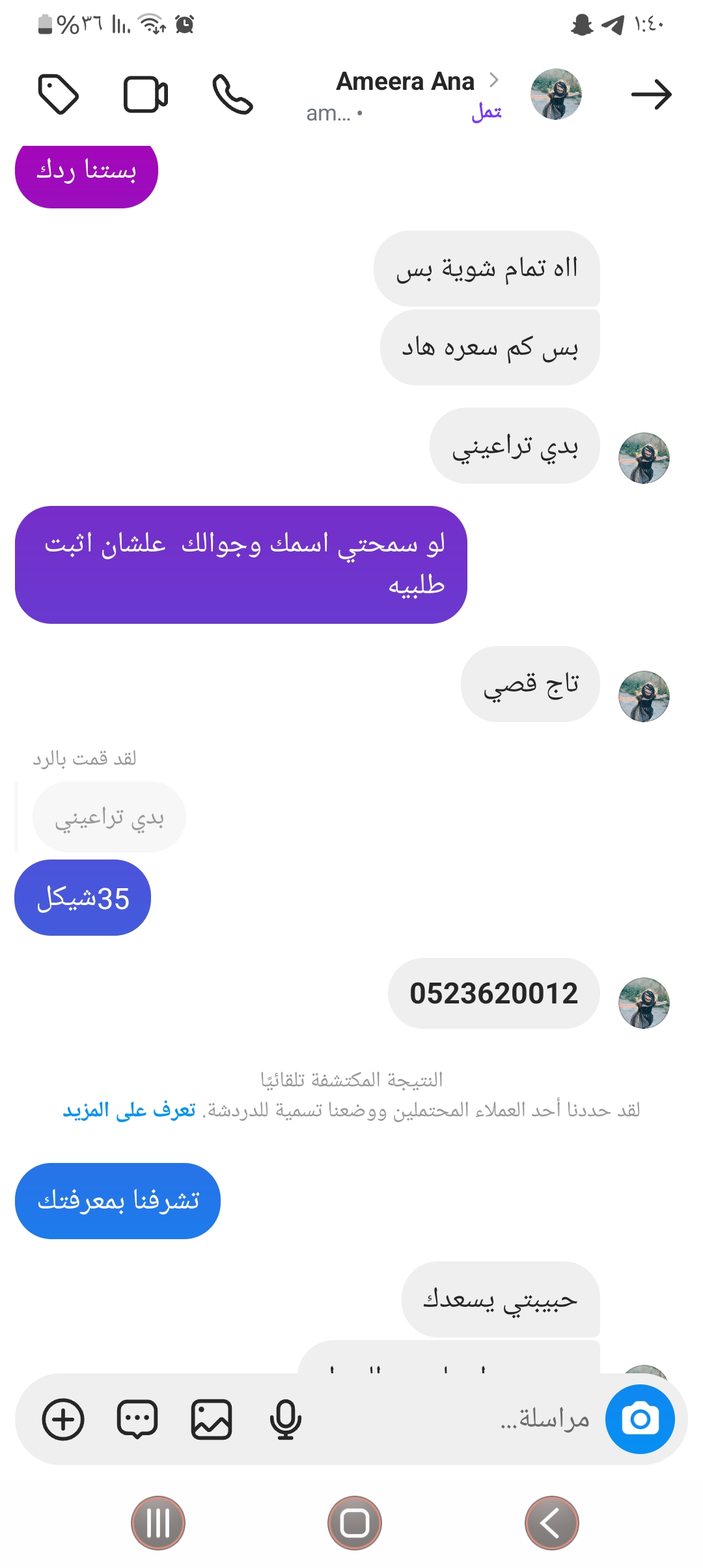Image resolution: width=703 pixels, height=1568 pixels.
Task: Open Ameera Ana's profile picture in the header
Action: pyautogui.click(x=556, y=94)
